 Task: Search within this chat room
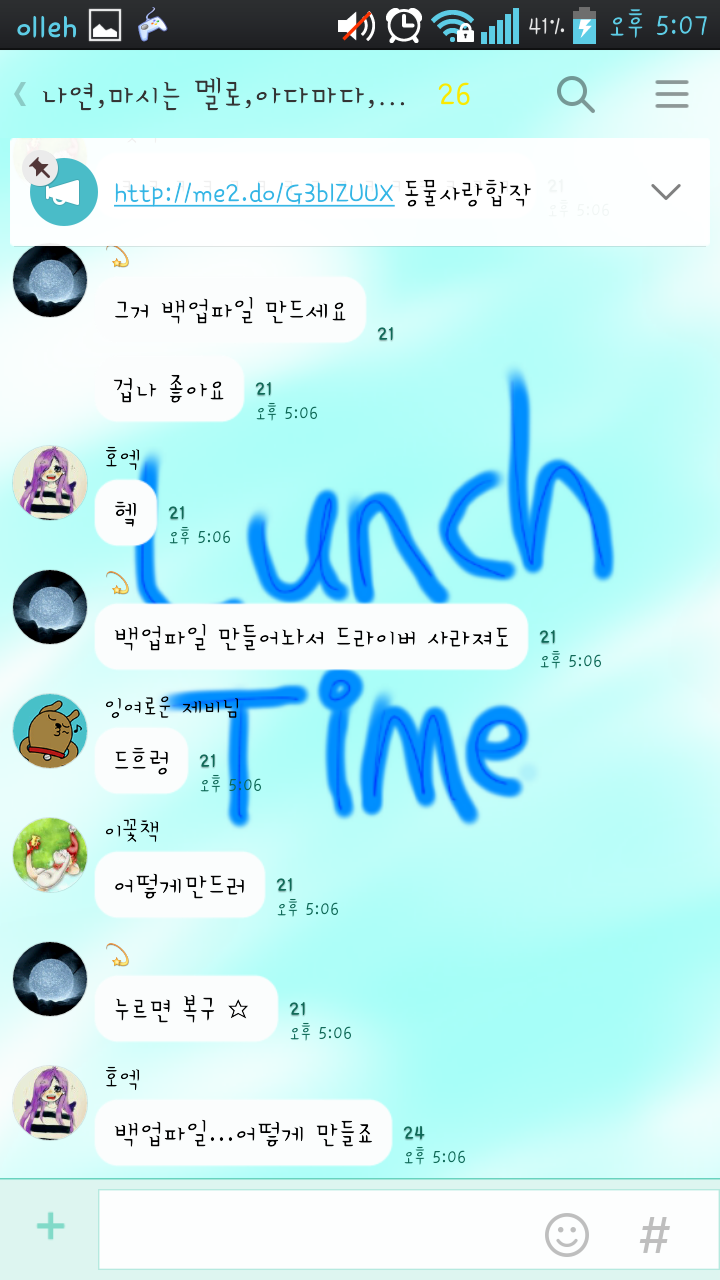575,95
